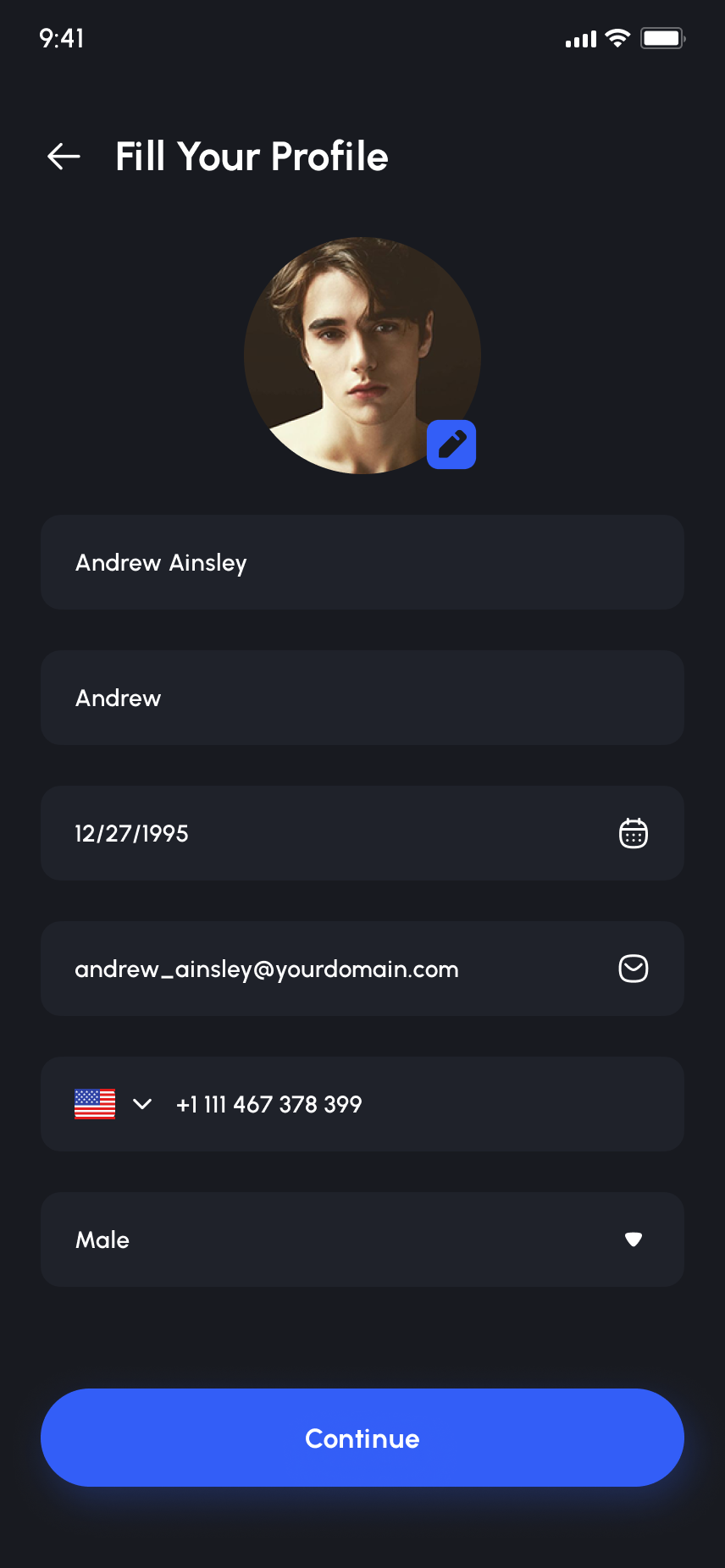Viewport: 725px width, 1568px height.
Task: Open the country code flag dropdown
Action: pyautogui.click(x=113, y=1104)
